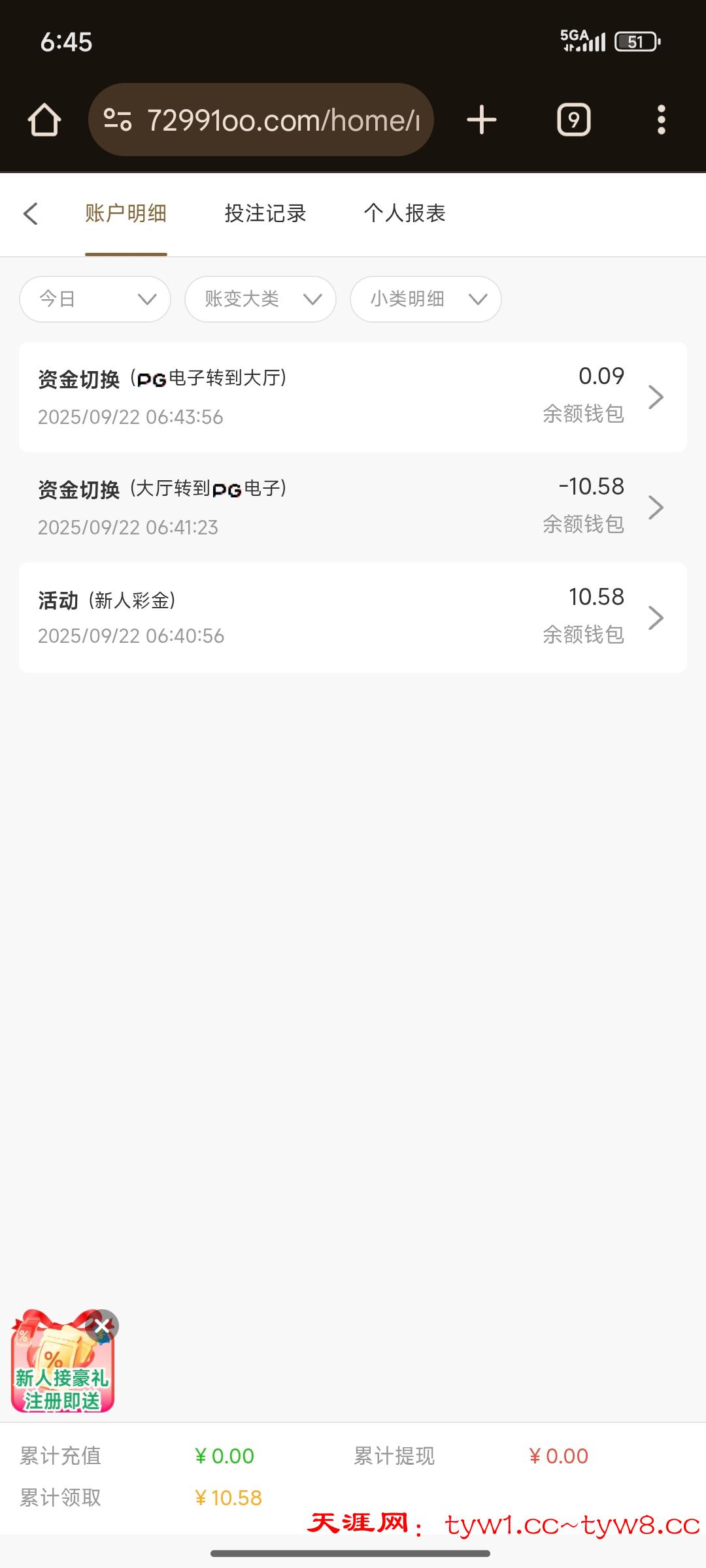This screenshot has height=1568, width=706.
Task: Expand the 今日 date dropdown
Action: point(95,299)
